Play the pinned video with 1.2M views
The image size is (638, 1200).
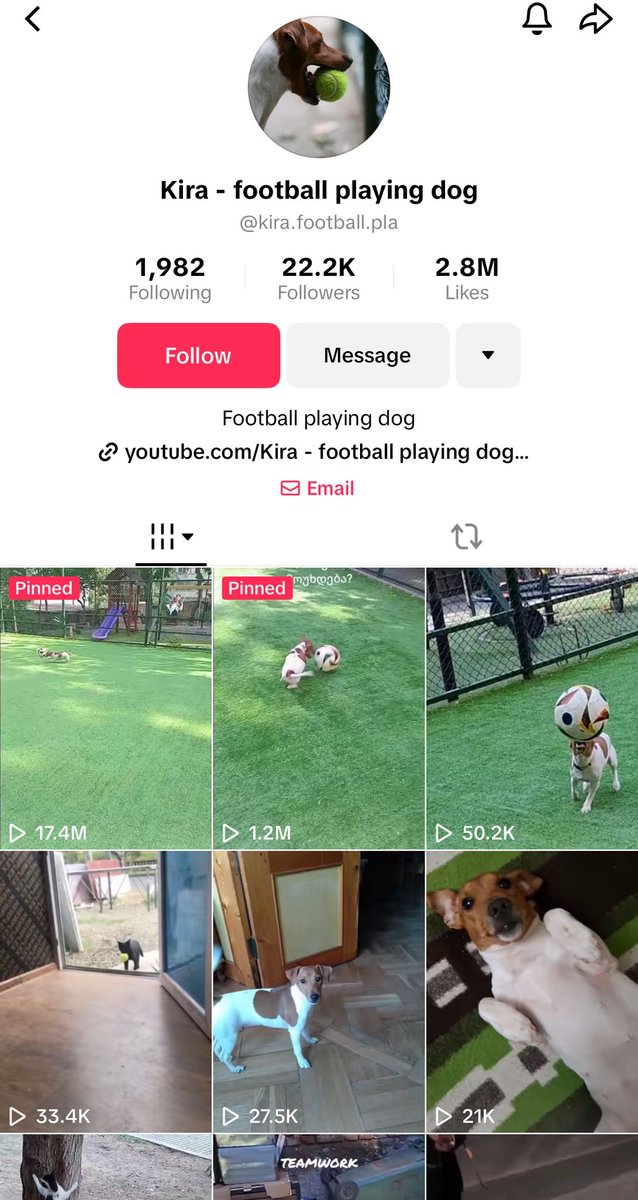(x=319, y=708)
